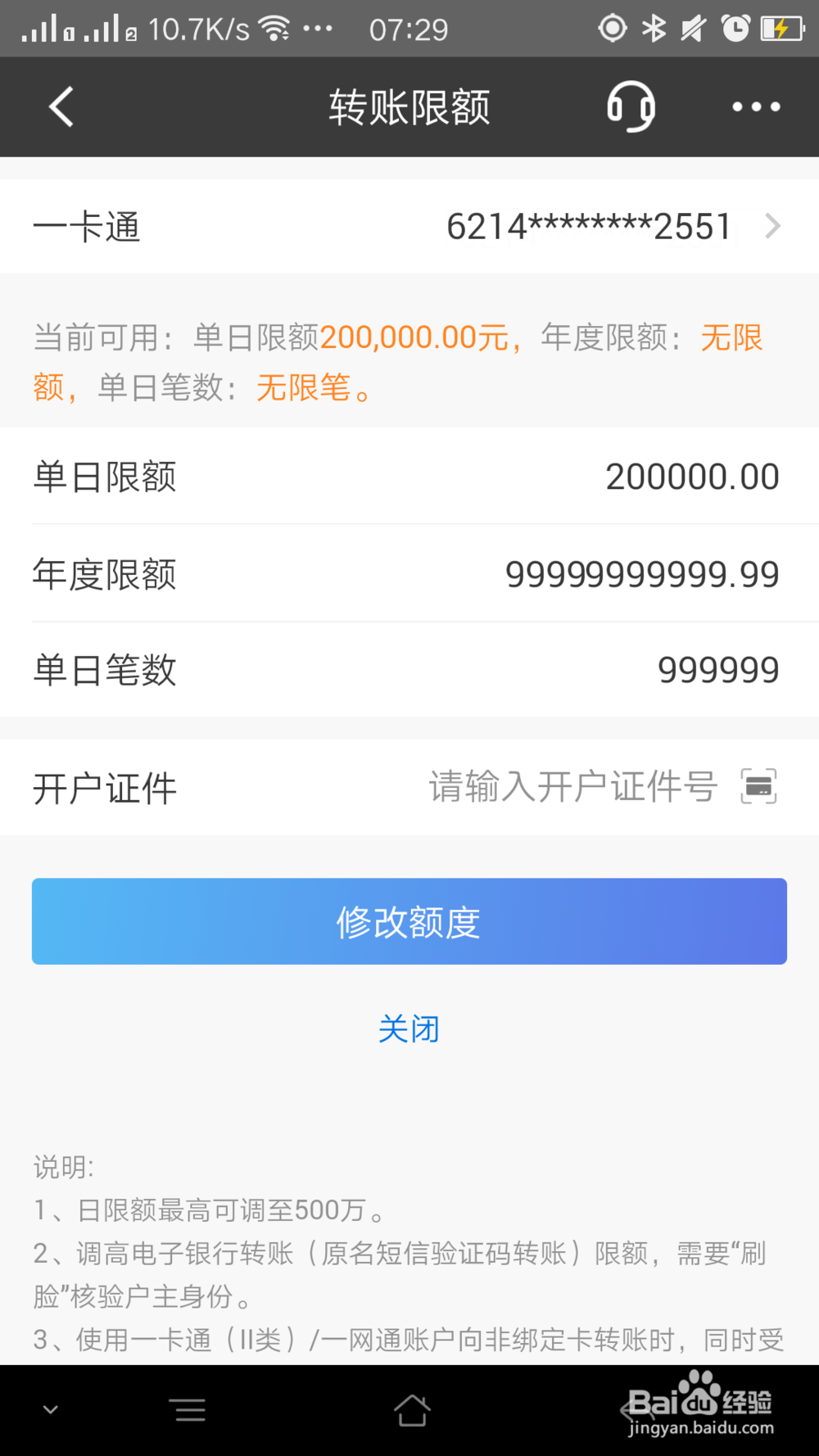The image size is (819, 1456).
Task: Open the status bar ellipsis expander
Action: pos(318,28)
